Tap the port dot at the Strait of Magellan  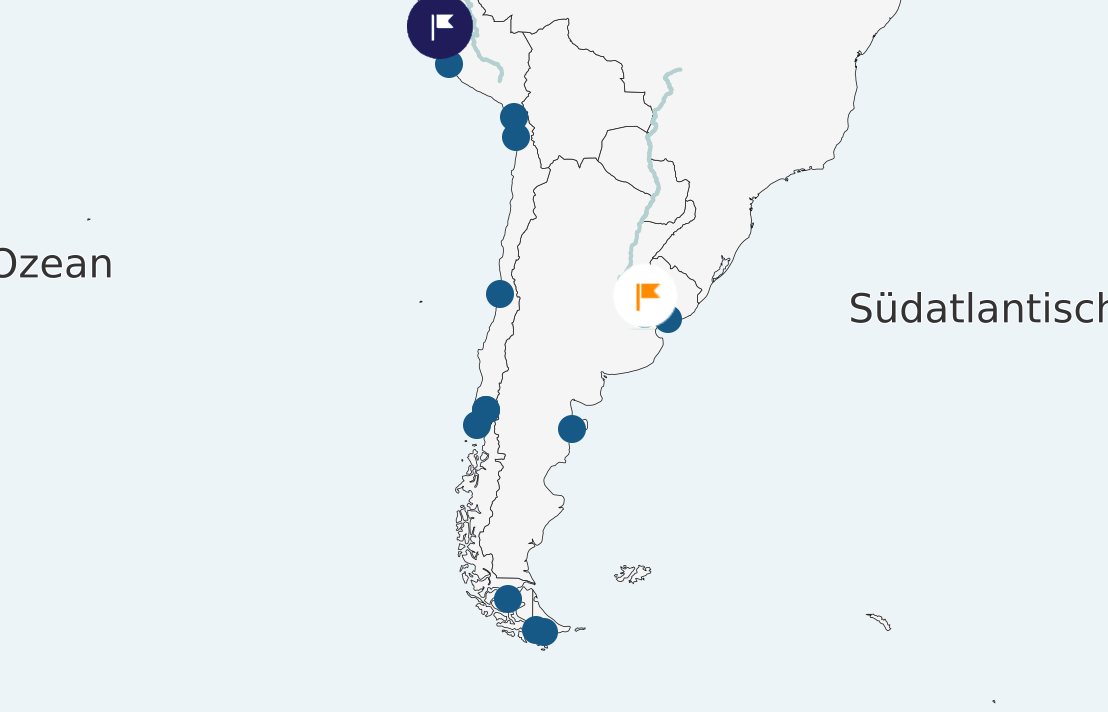(508, 599)
